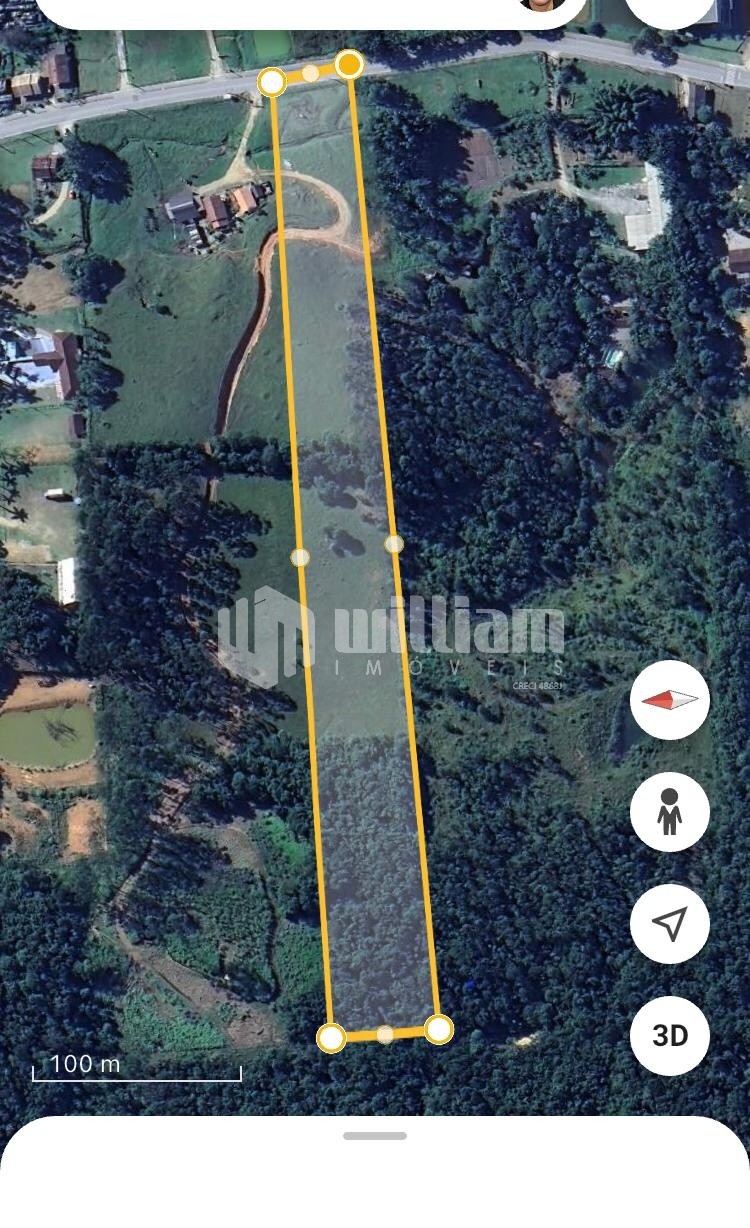Center map on my current location
Image resolution: width=750 pixels, height=1228 pixels.
click(670, 924)
